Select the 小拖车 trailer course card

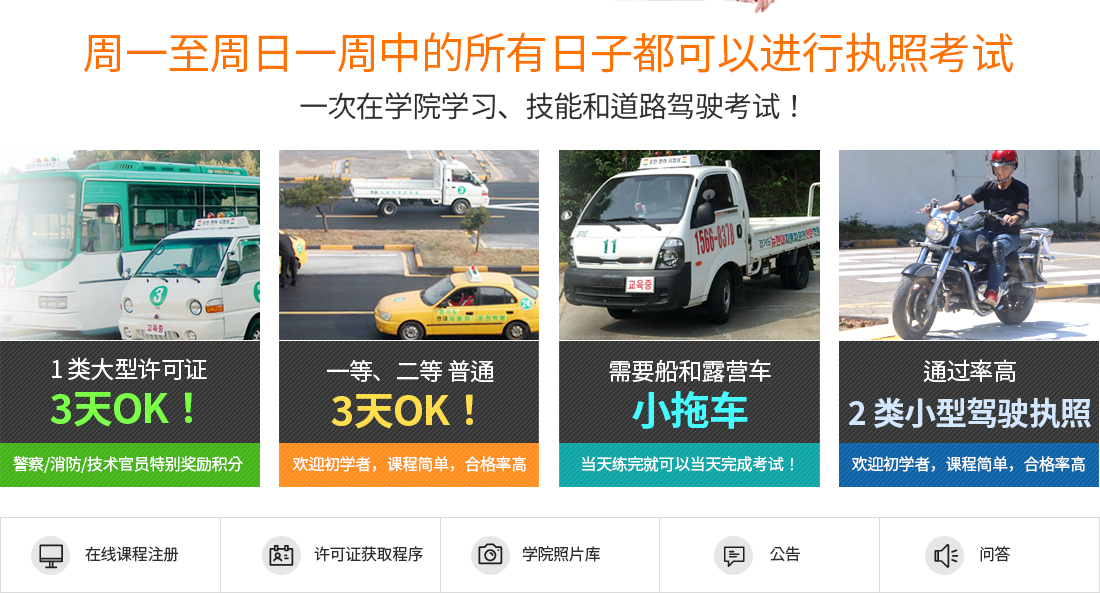[x=689, y=318]
